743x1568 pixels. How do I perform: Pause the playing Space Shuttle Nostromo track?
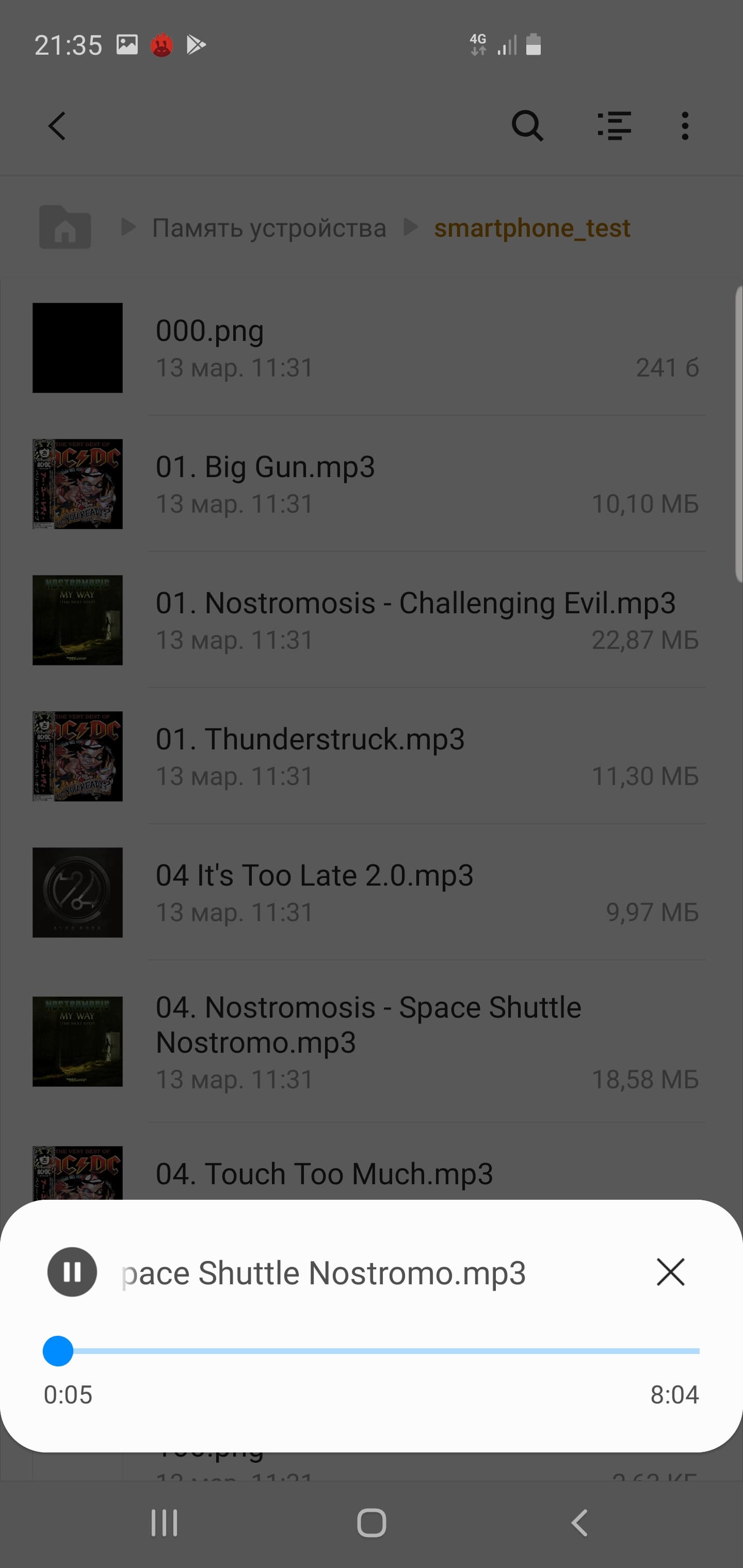point(72,1271)
